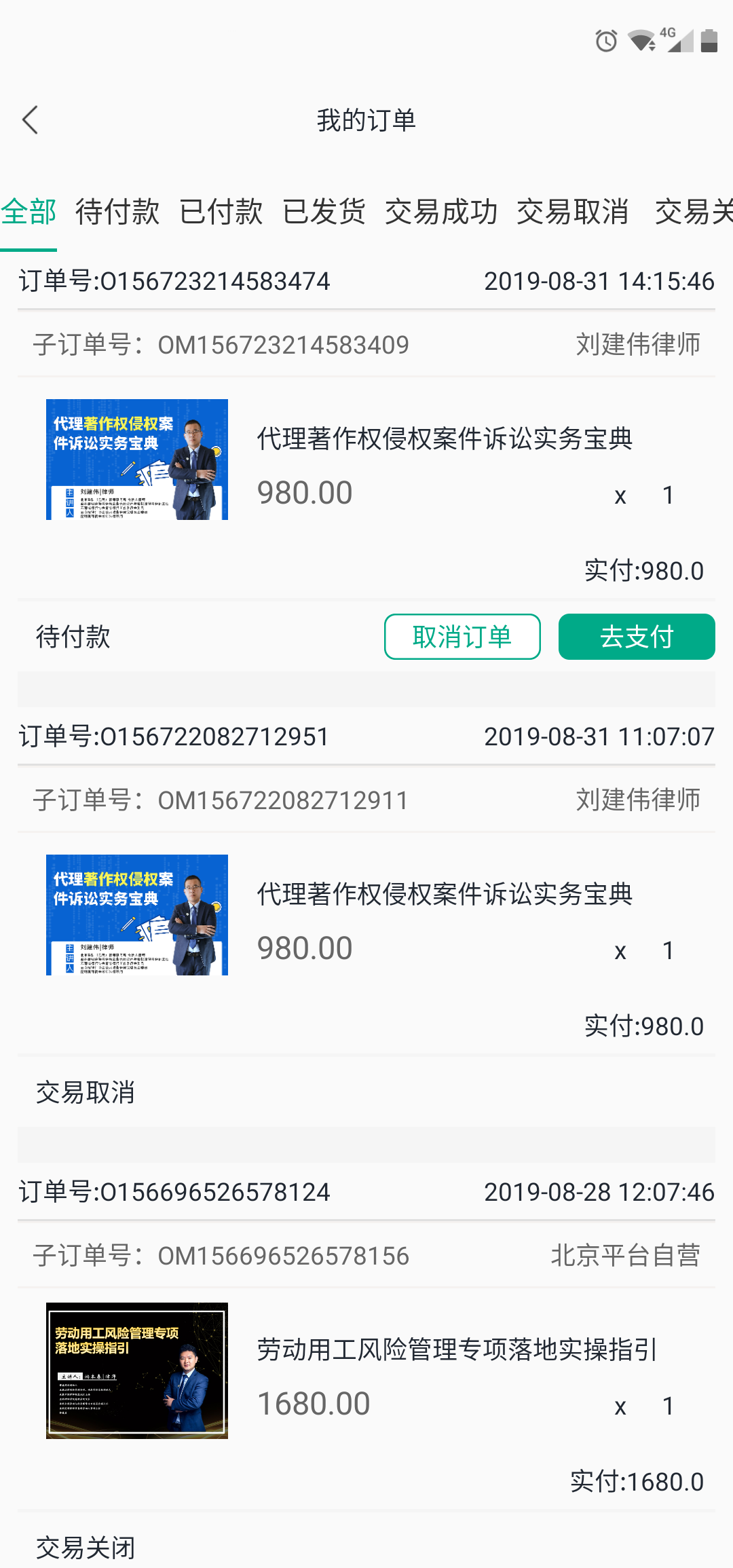Switch to the 已发货 tab
This screenshot has width=733, height=1568.
click(324, 212)
